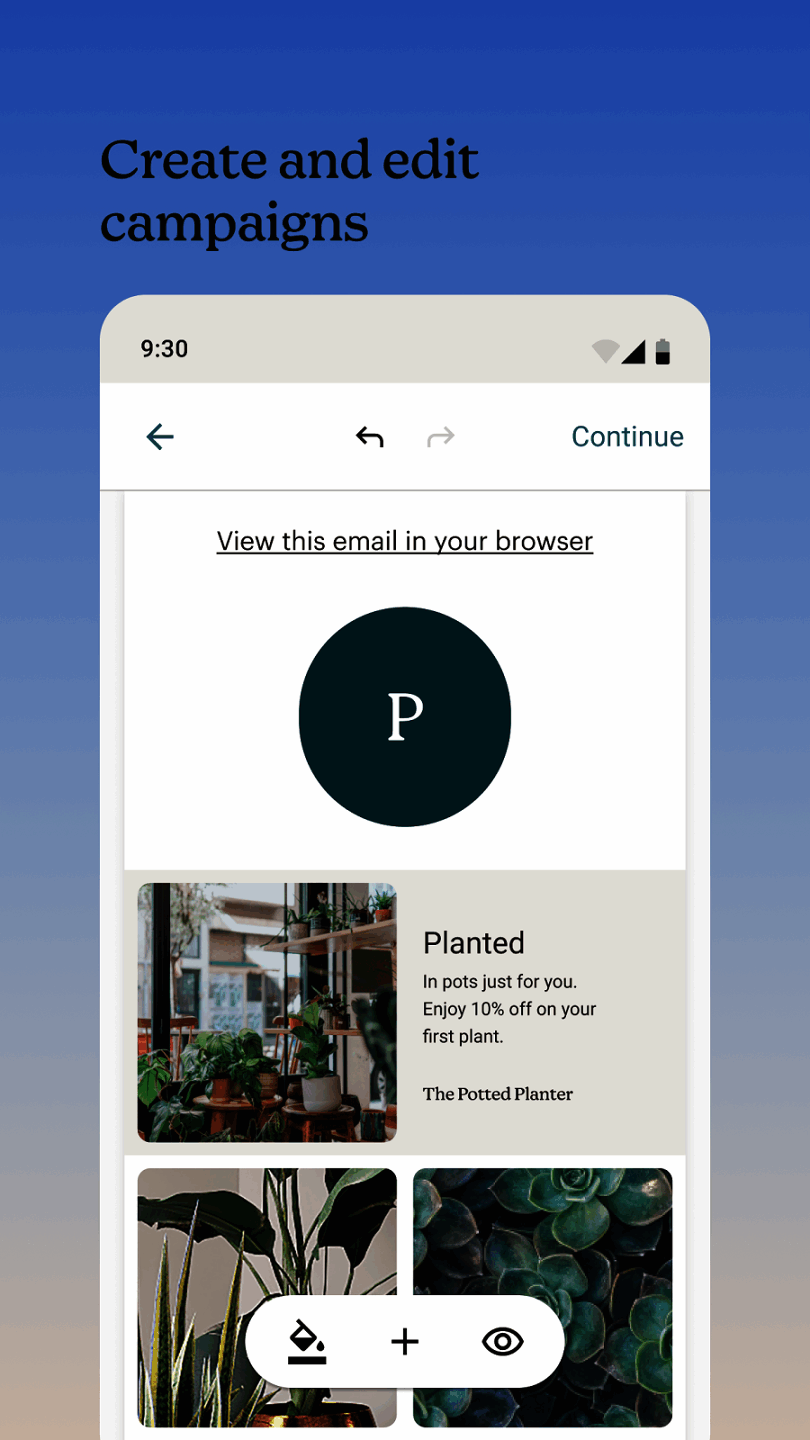This screenshot has height=1440, width=810.
Task: Click the cellular signal icon in the status bar
Action: [634, 352]
